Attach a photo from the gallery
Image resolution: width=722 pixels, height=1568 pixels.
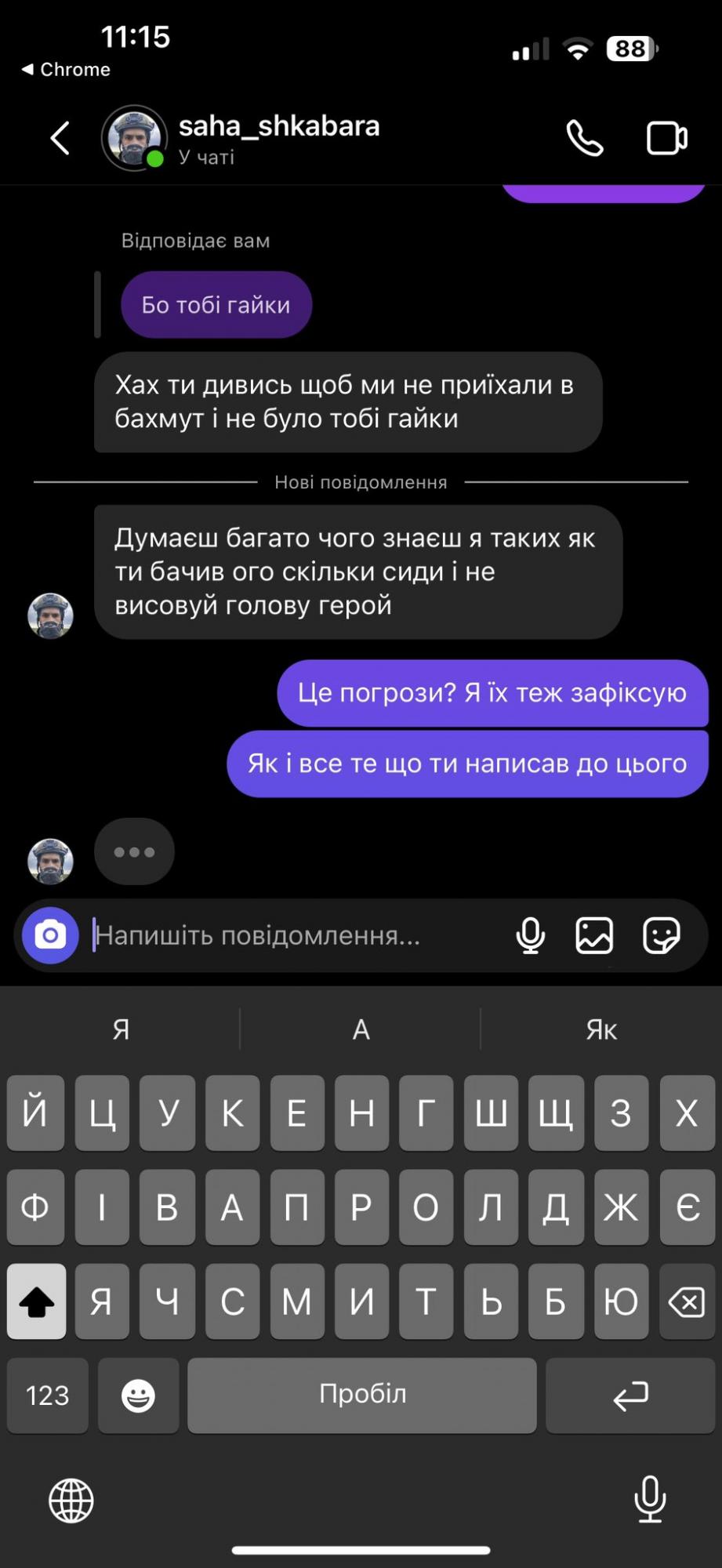click(x=594, y=935)
